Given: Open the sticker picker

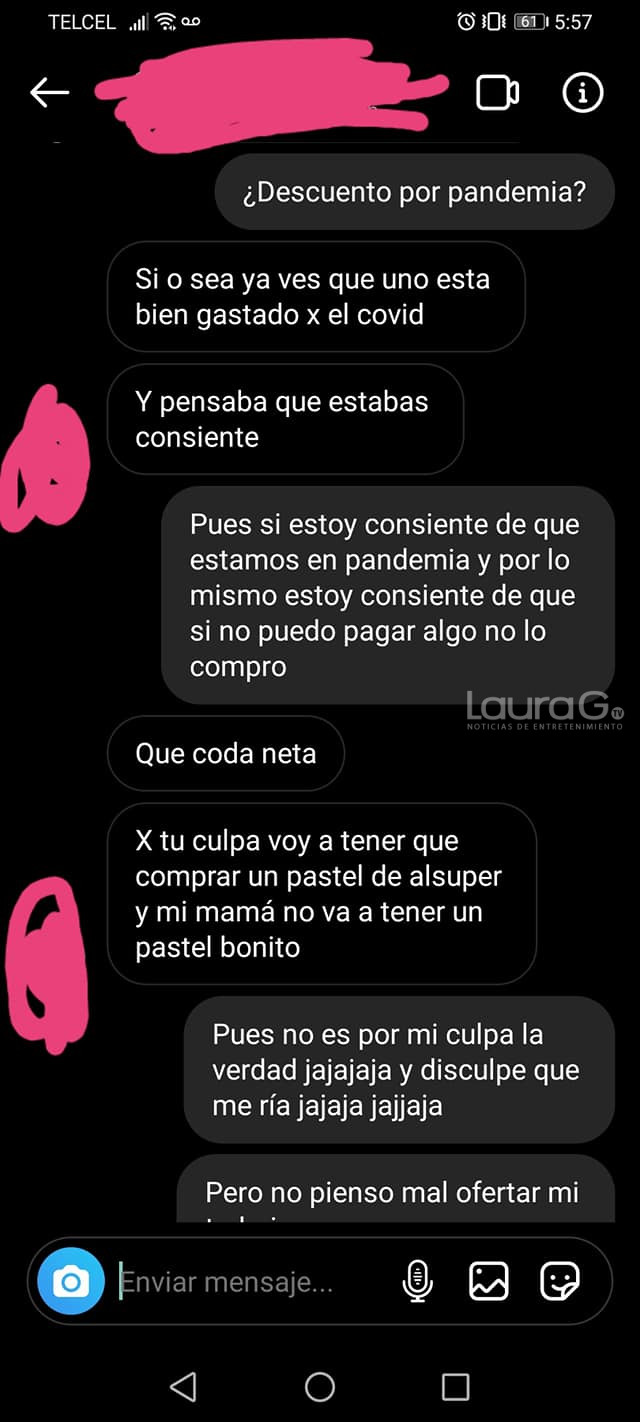Looking at the screenshot, I should coord(560,1281).
